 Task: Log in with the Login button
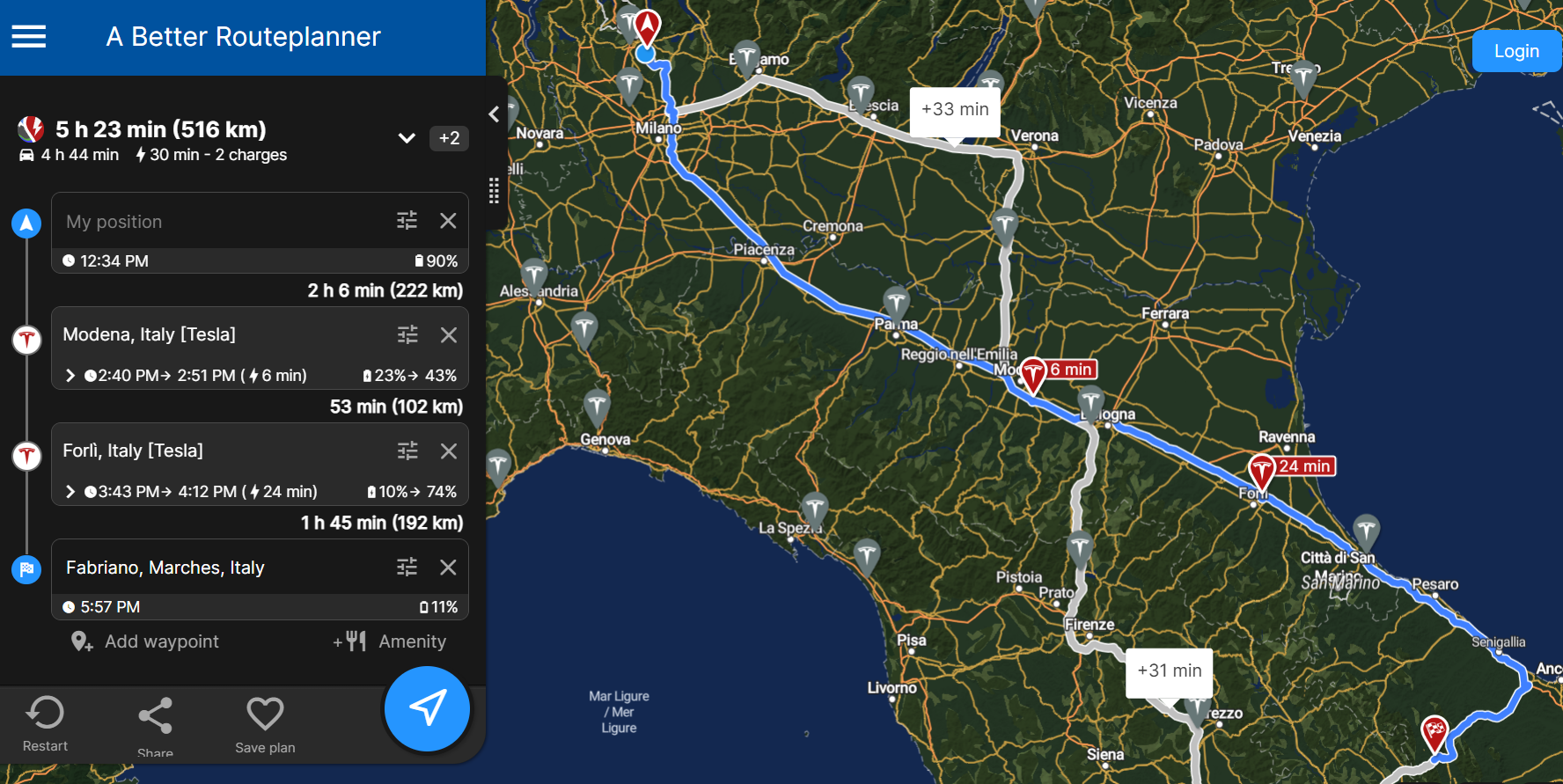(1516, 51)
